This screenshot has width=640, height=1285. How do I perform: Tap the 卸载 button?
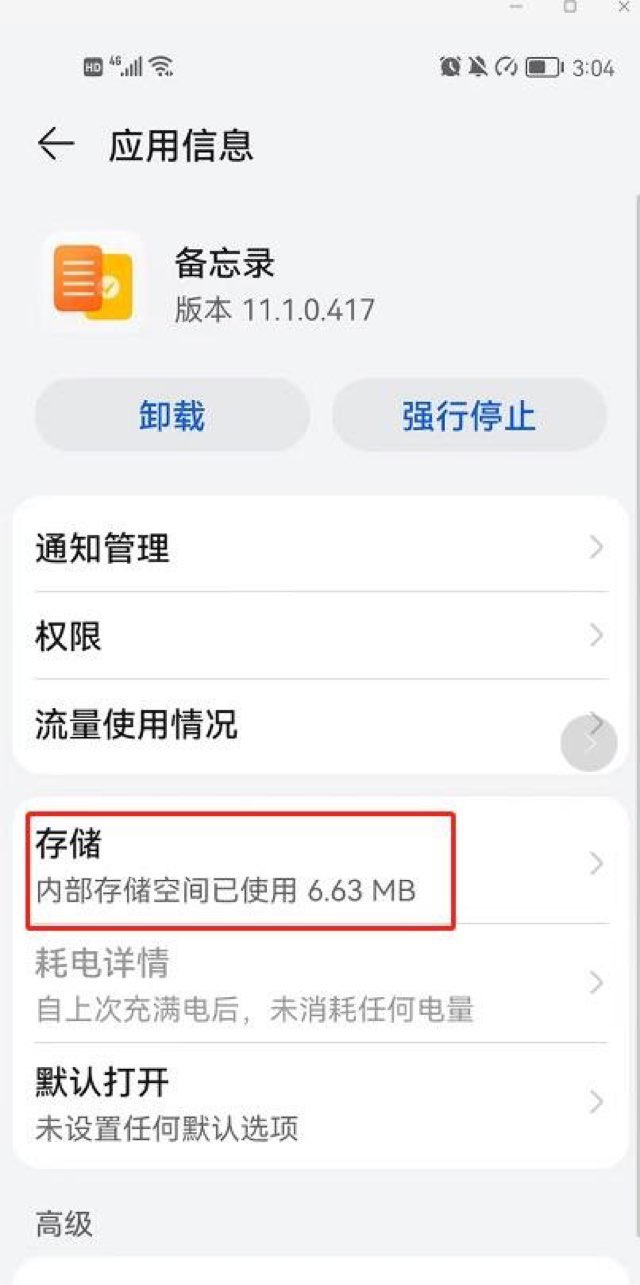172,415
